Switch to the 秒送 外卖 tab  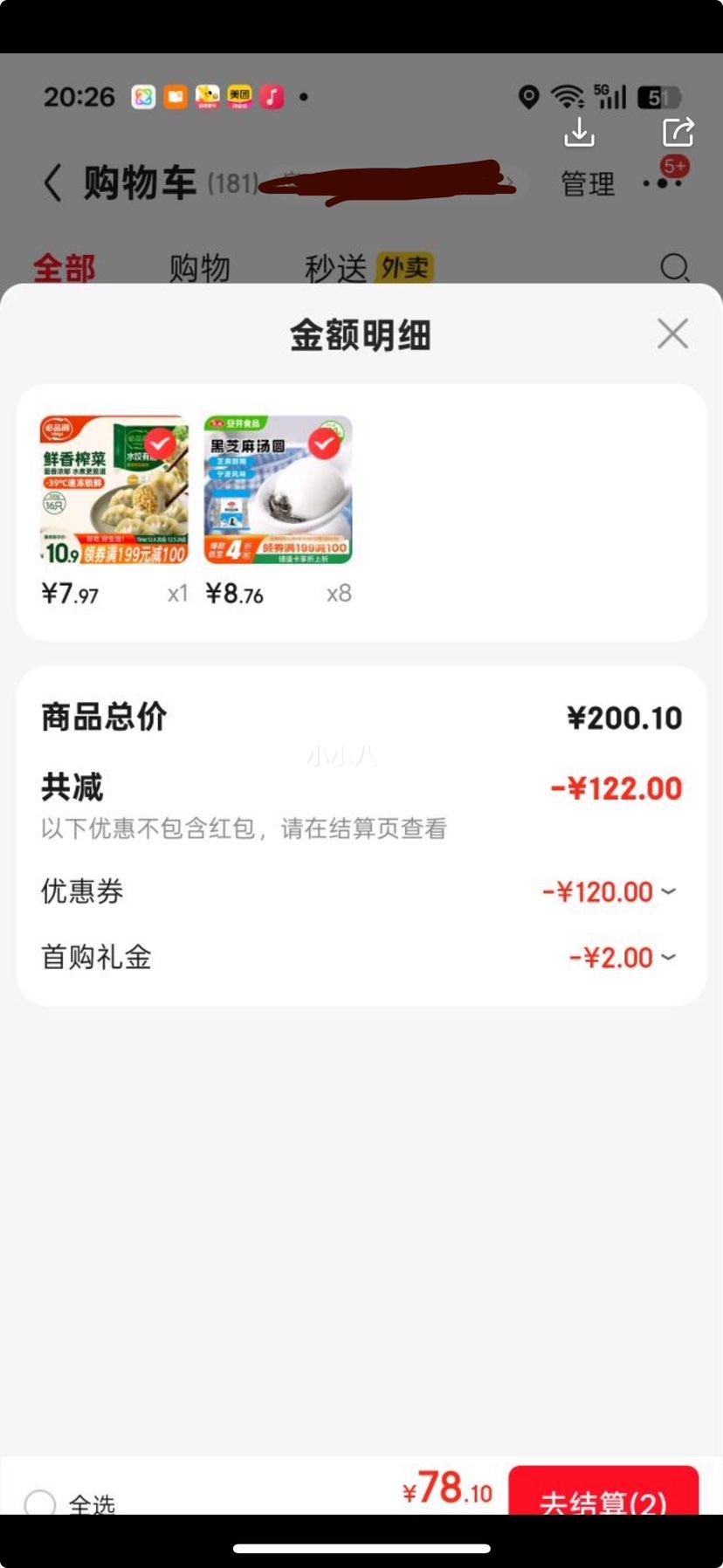coord(368,268)
